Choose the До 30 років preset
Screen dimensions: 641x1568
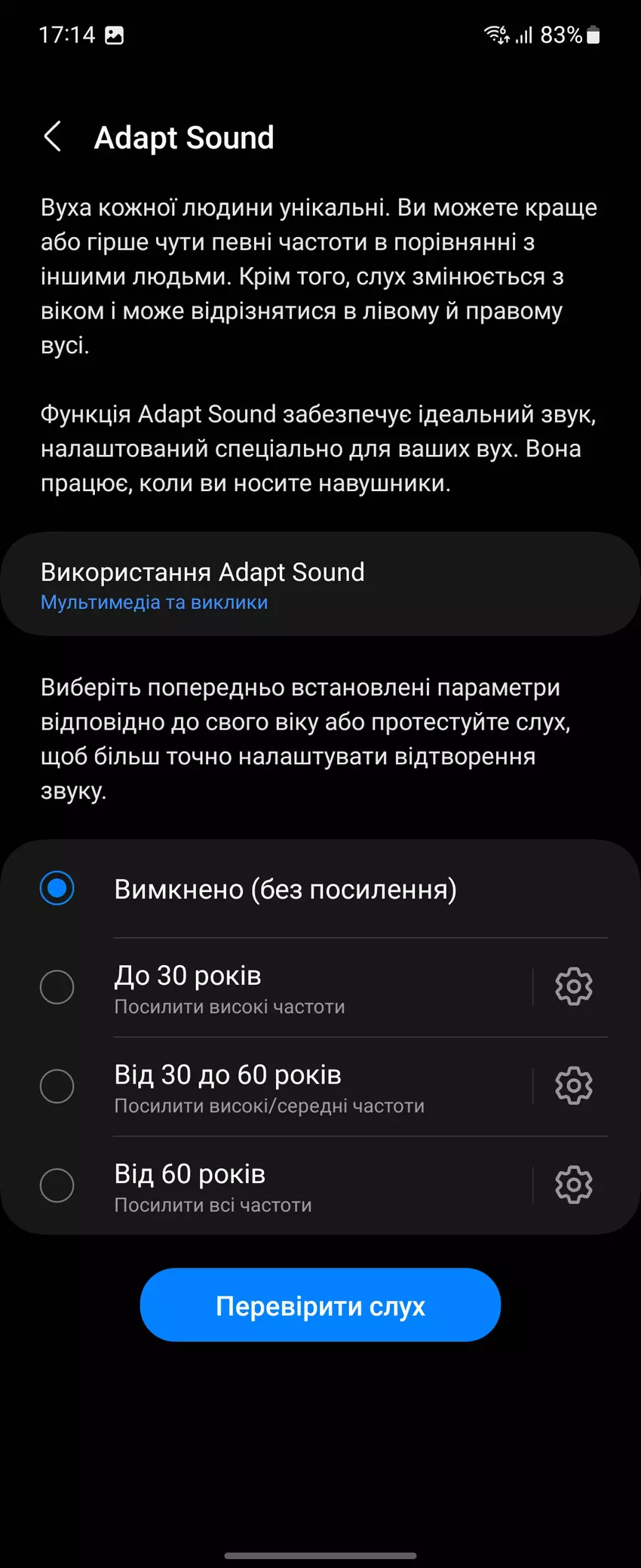click(57, 987)
